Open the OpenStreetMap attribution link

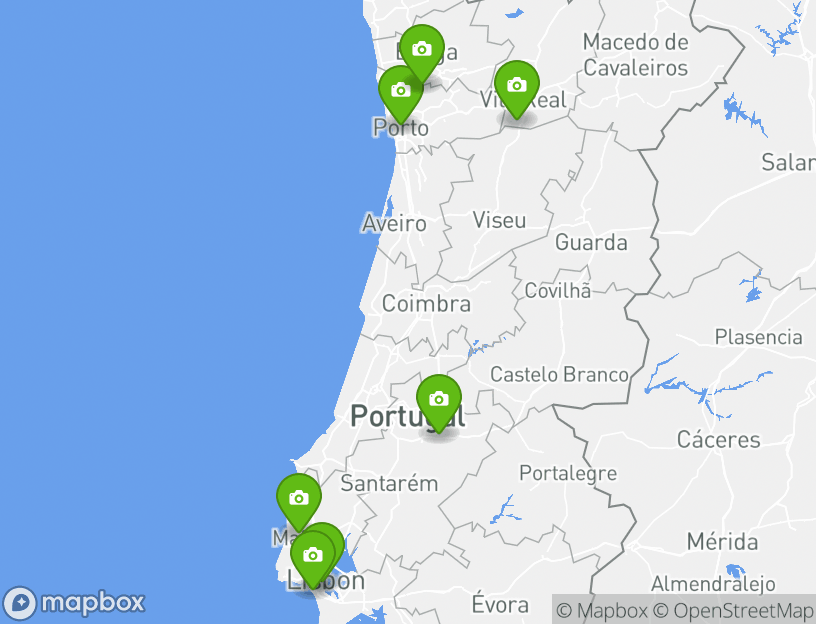(733, 610)
